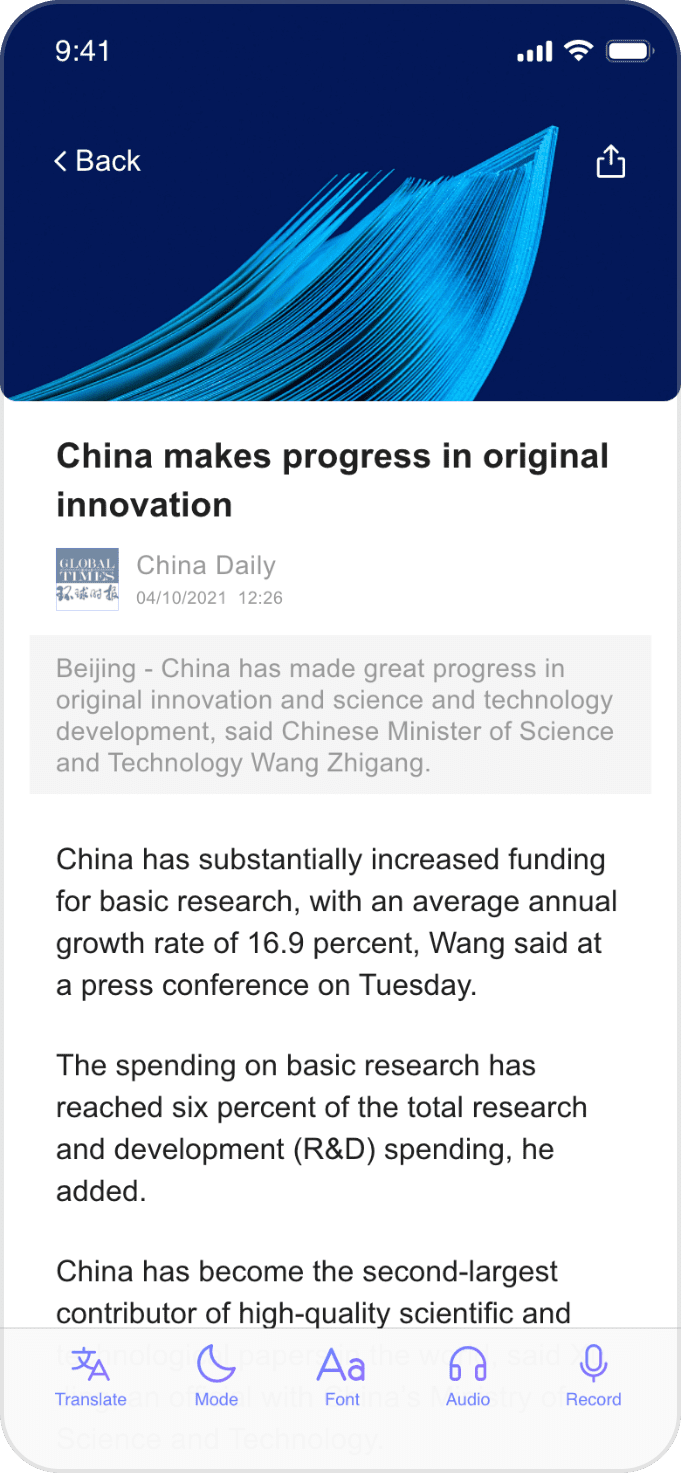Share this article

610,161
